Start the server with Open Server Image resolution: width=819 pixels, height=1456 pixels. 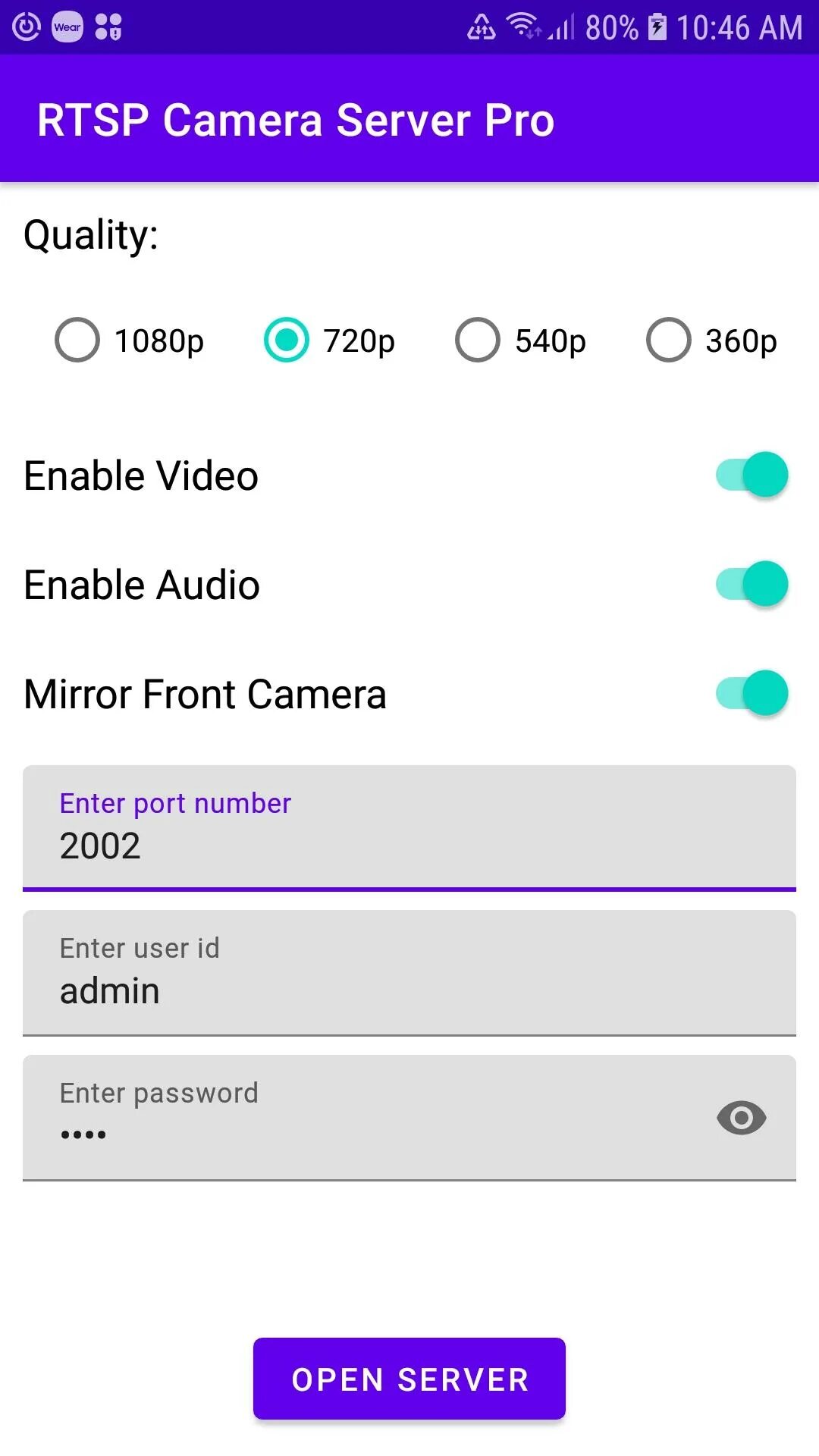point(409,1379)
